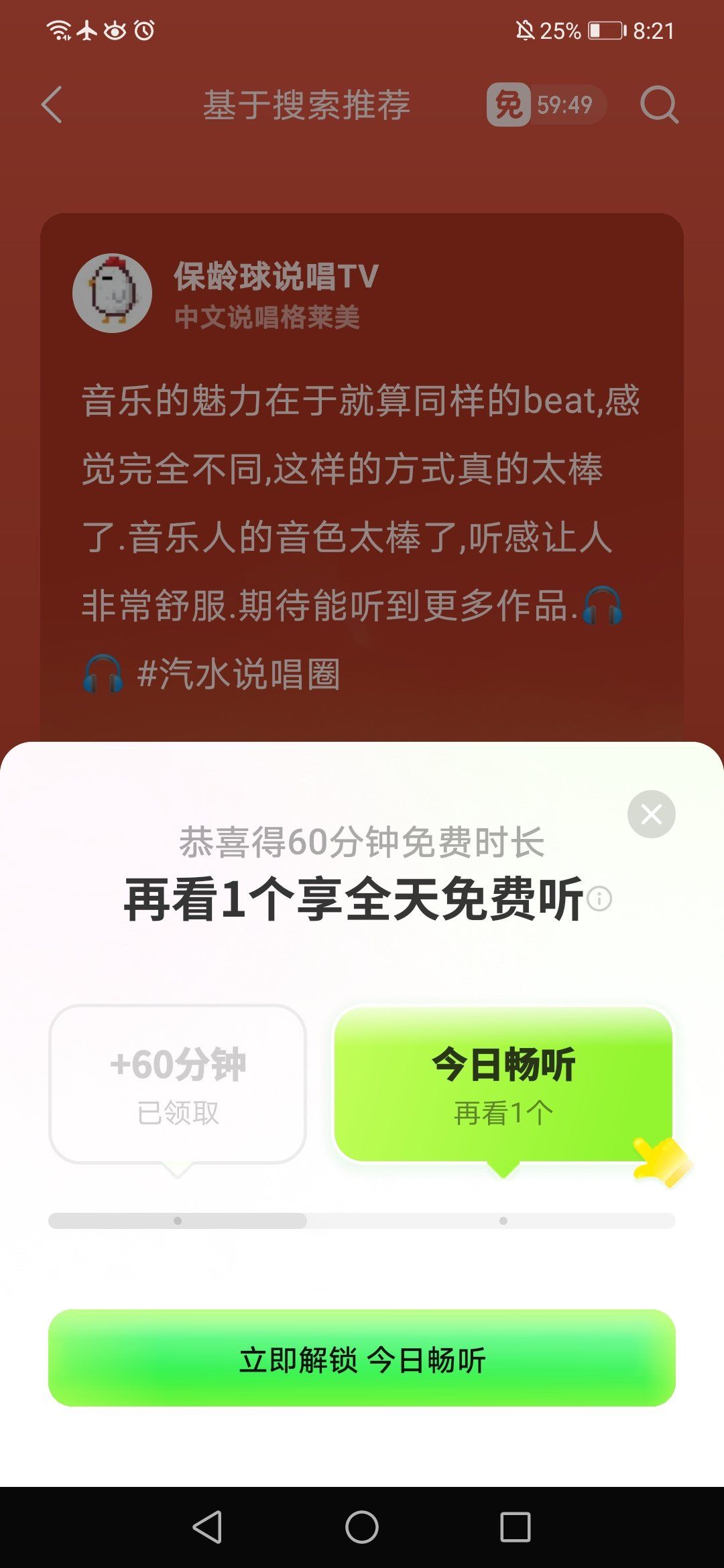Tap the back arrow to leave recommendations
724x1568 pixels.
52,106
